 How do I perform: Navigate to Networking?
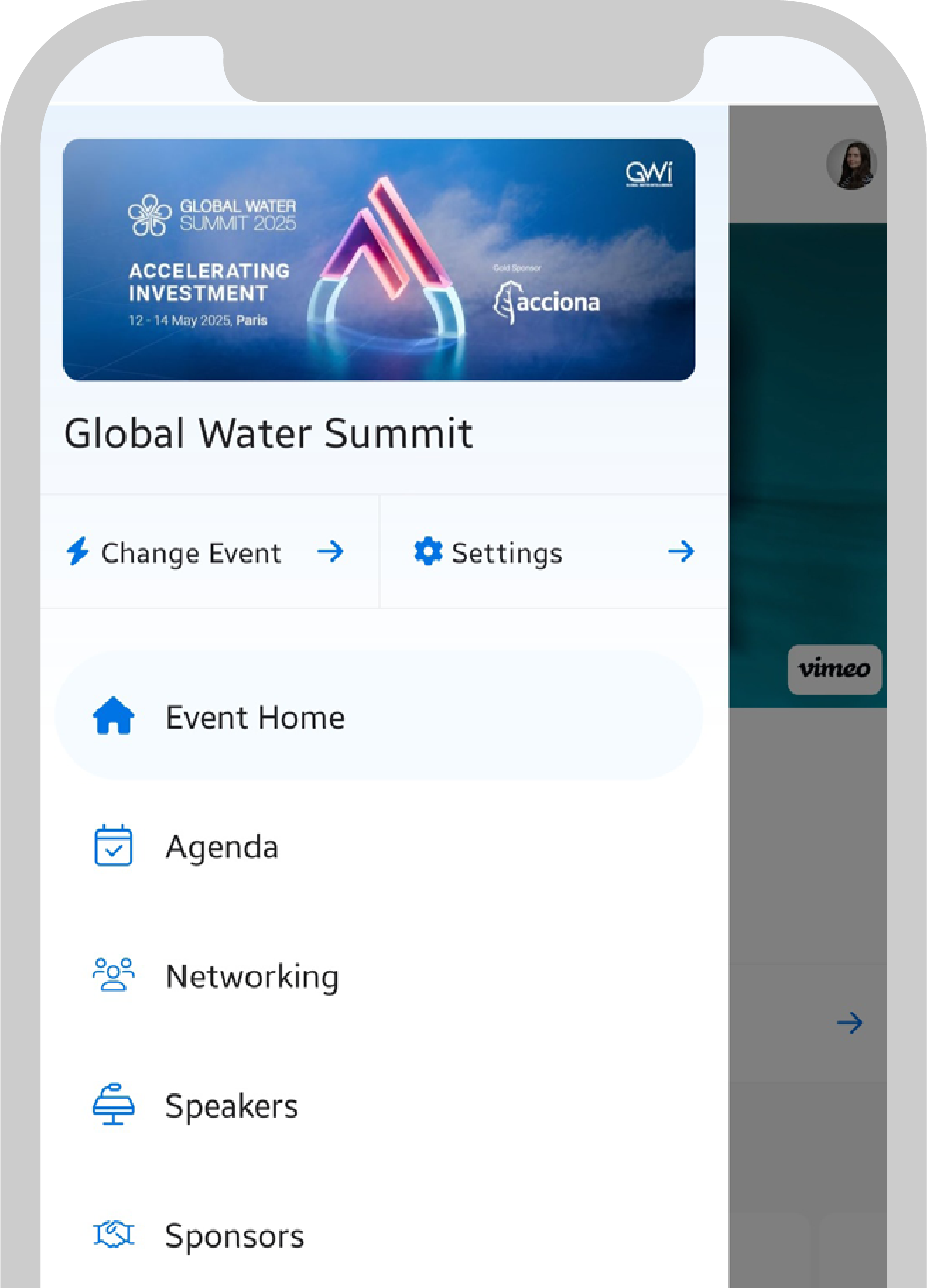[252, 976]
